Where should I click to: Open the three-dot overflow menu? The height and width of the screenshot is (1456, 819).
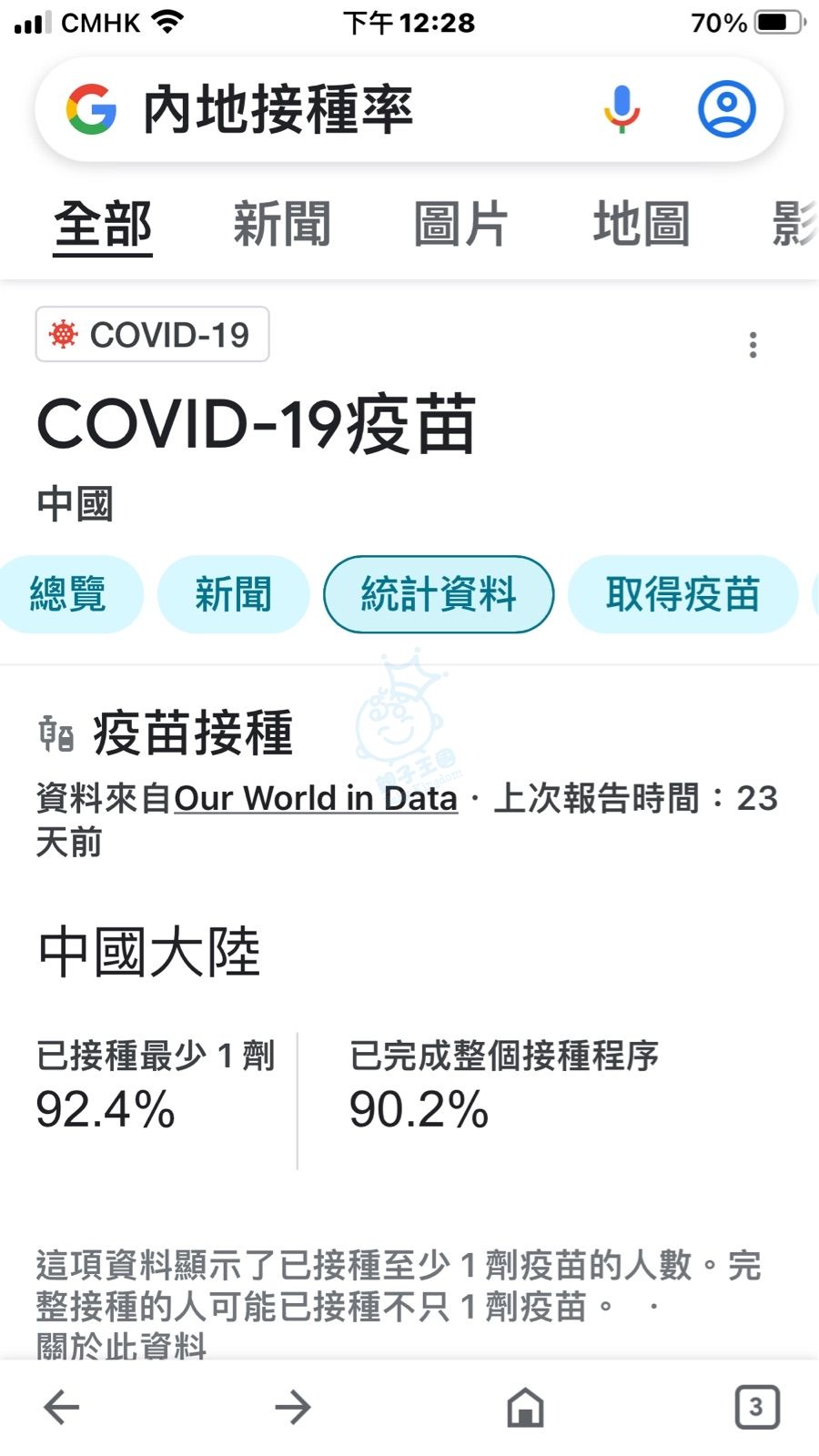[753, 345]
